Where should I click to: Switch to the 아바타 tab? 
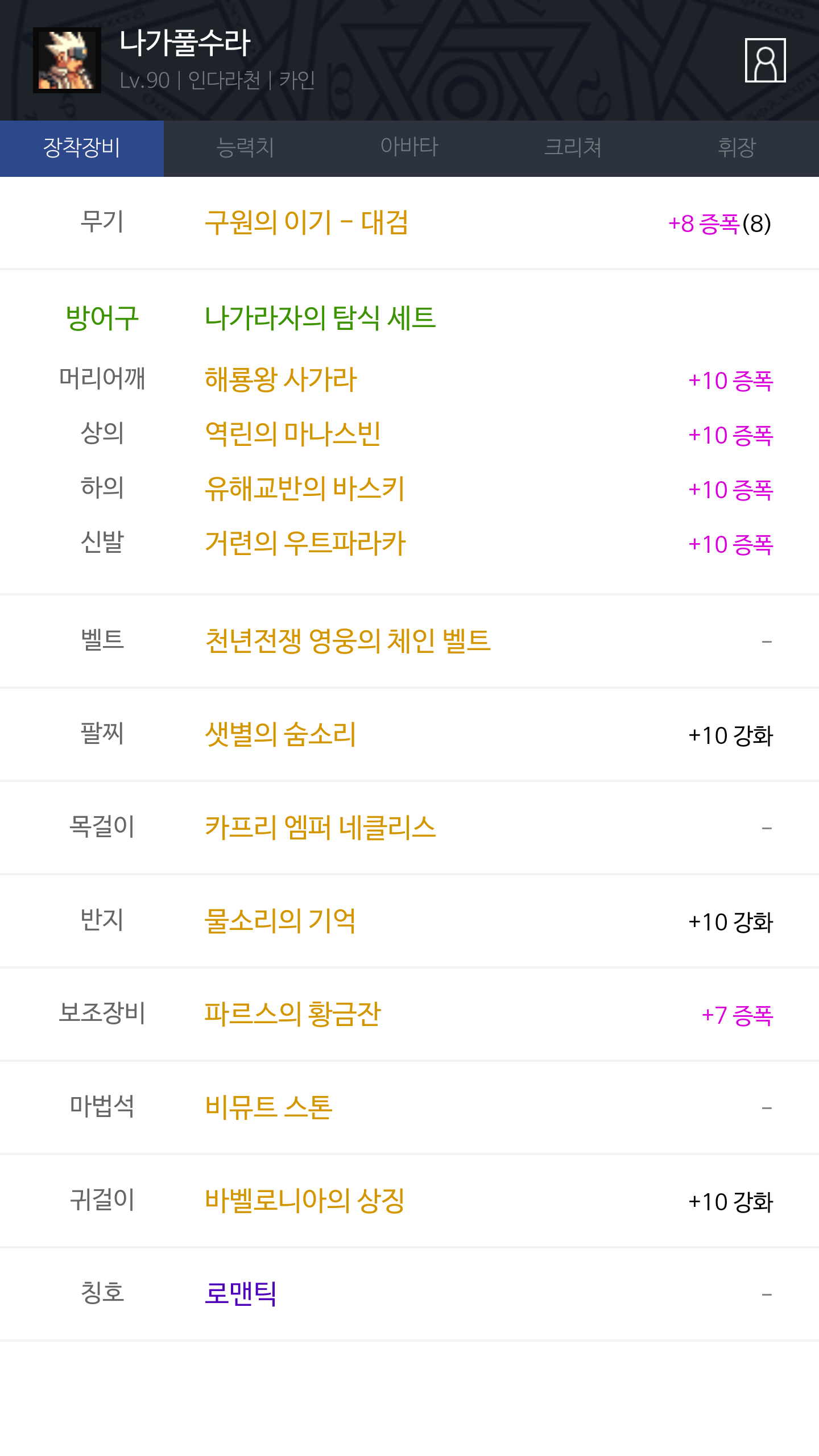pyautogui.click(x=409, y=148)
